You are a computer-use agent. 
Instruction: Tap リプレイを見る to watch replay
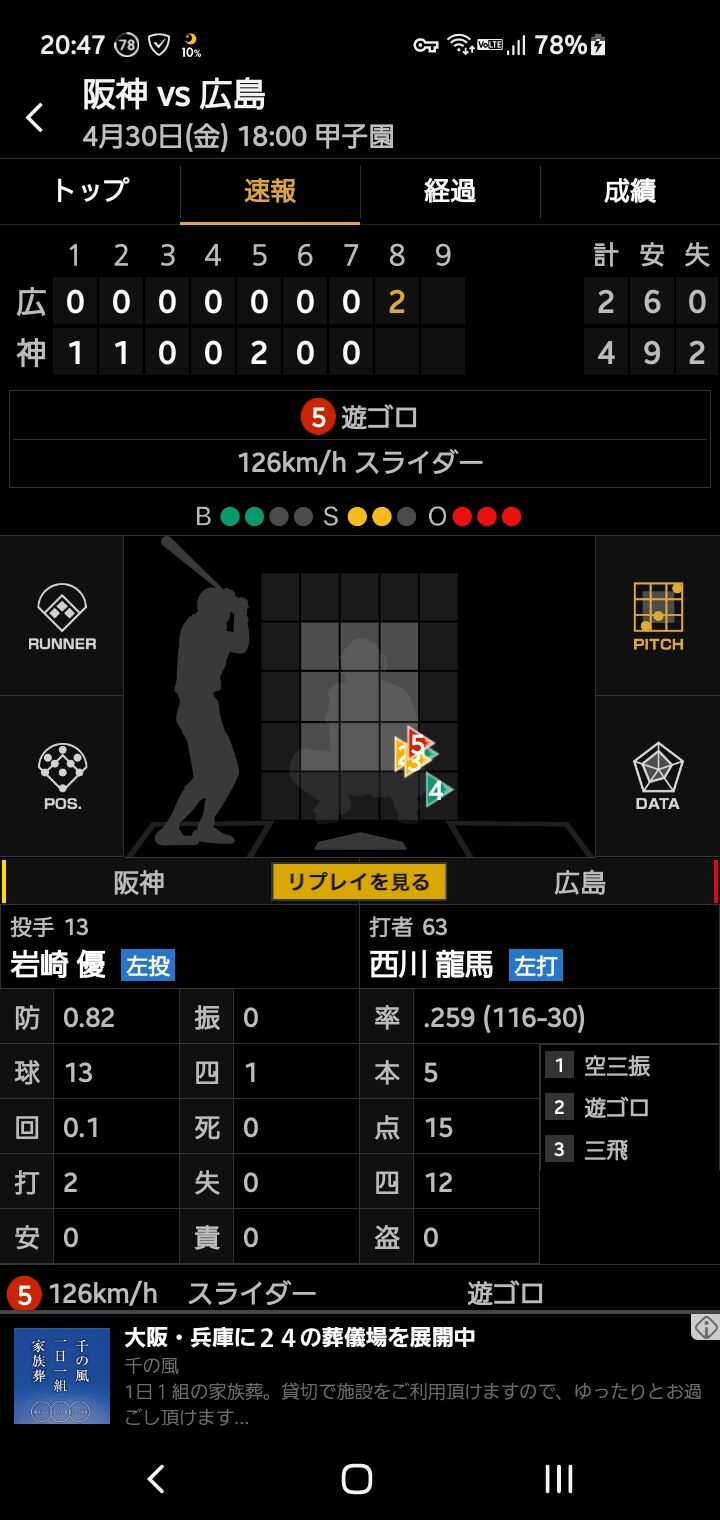(359, 882)
